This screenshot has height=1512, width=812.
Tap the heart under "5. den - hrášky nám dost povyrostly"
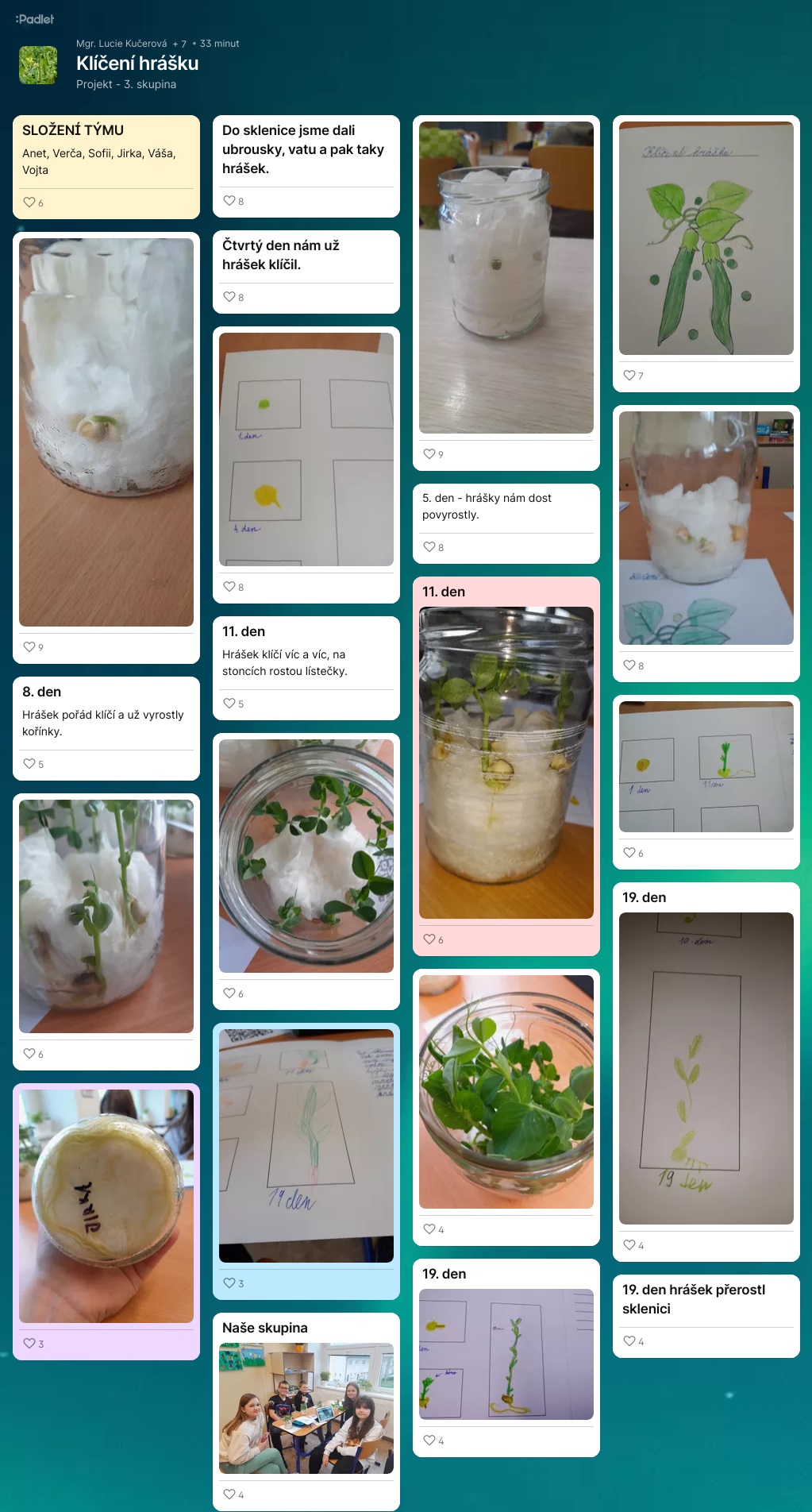pyautogui.click(x=429, y=547)
